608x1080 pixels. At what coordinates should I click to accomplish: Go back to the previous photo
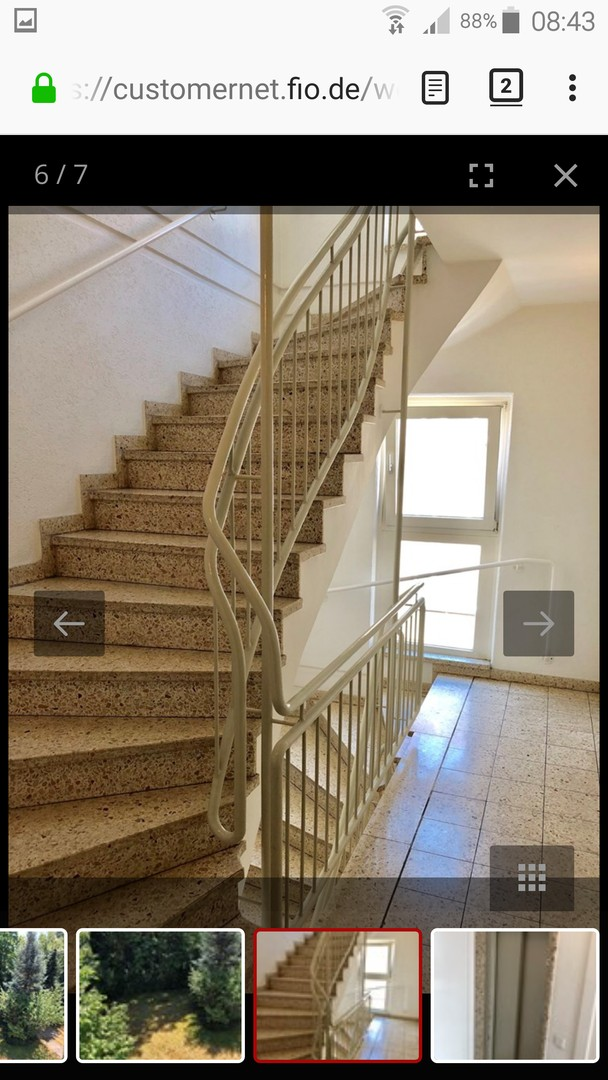click(69, 624)
